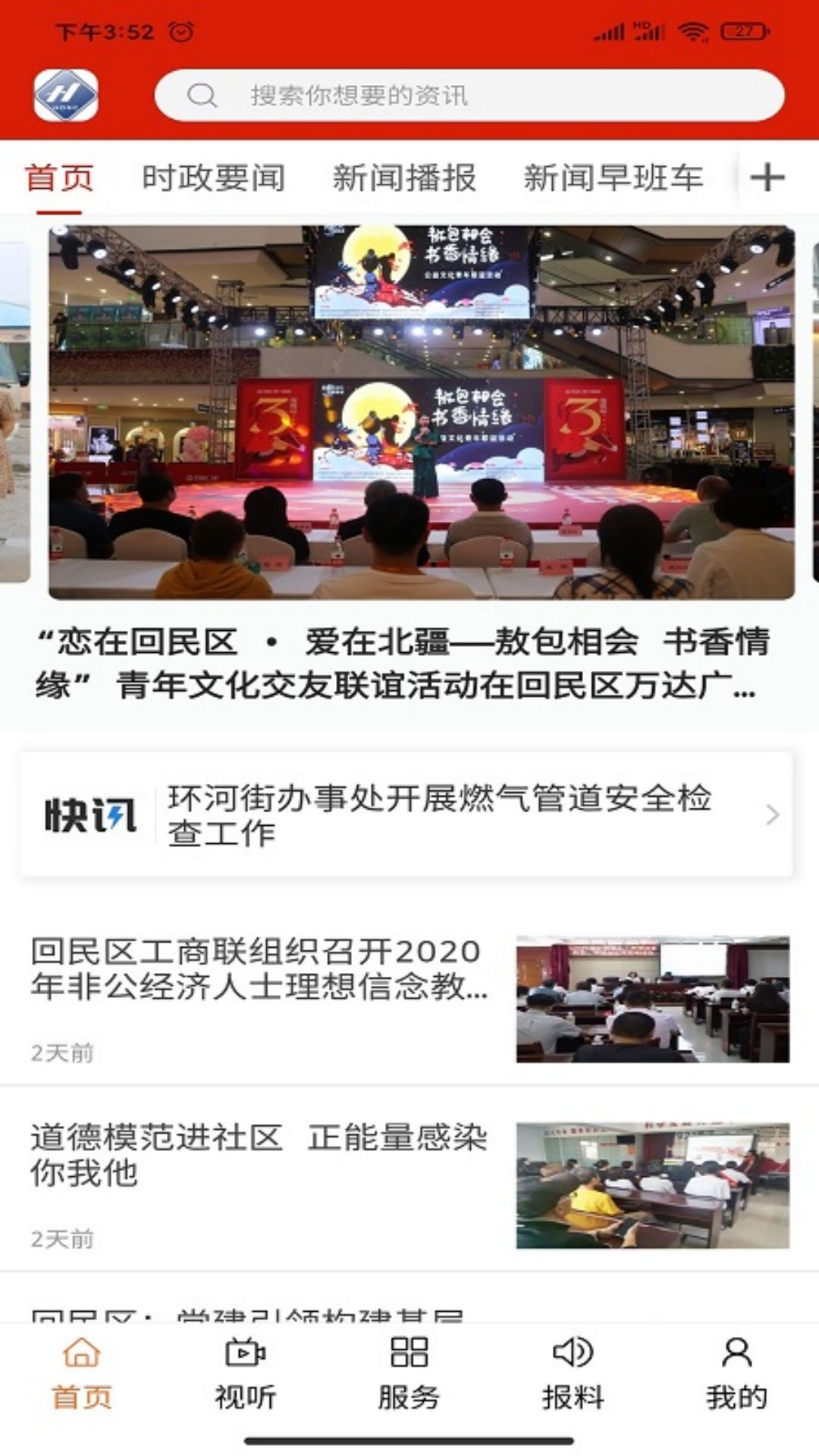Tap the battery indicator in status bar
This screenshot has width=819, height=1456.
point(747,30)
